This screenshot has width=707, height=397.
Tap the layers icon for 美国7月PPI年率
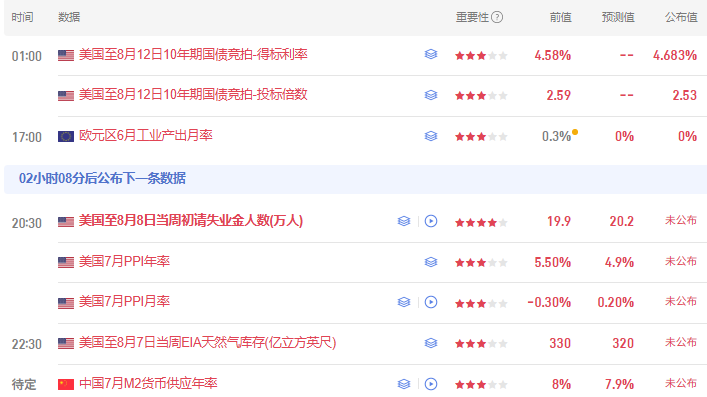431,262
